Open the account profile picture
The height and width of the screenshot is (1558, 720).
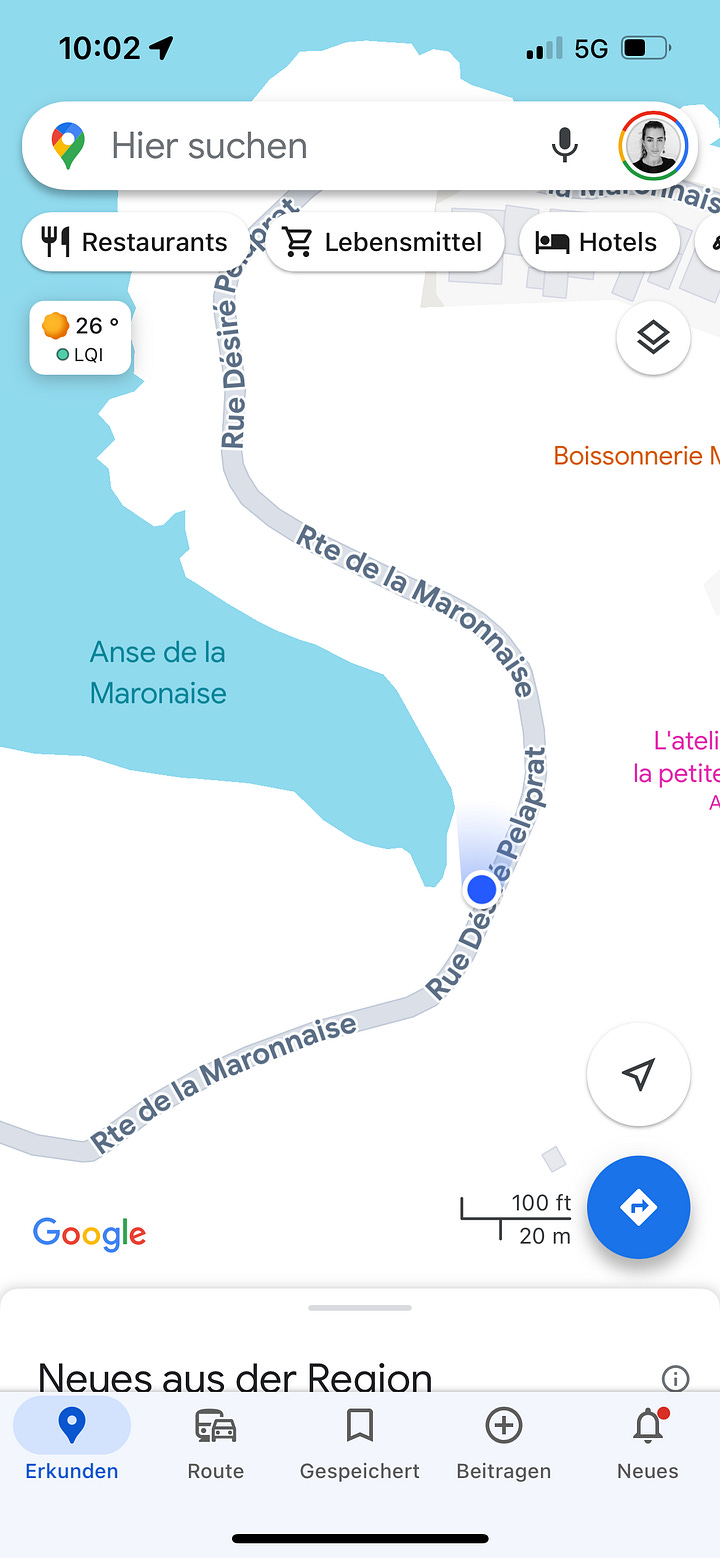pos(652,146)
